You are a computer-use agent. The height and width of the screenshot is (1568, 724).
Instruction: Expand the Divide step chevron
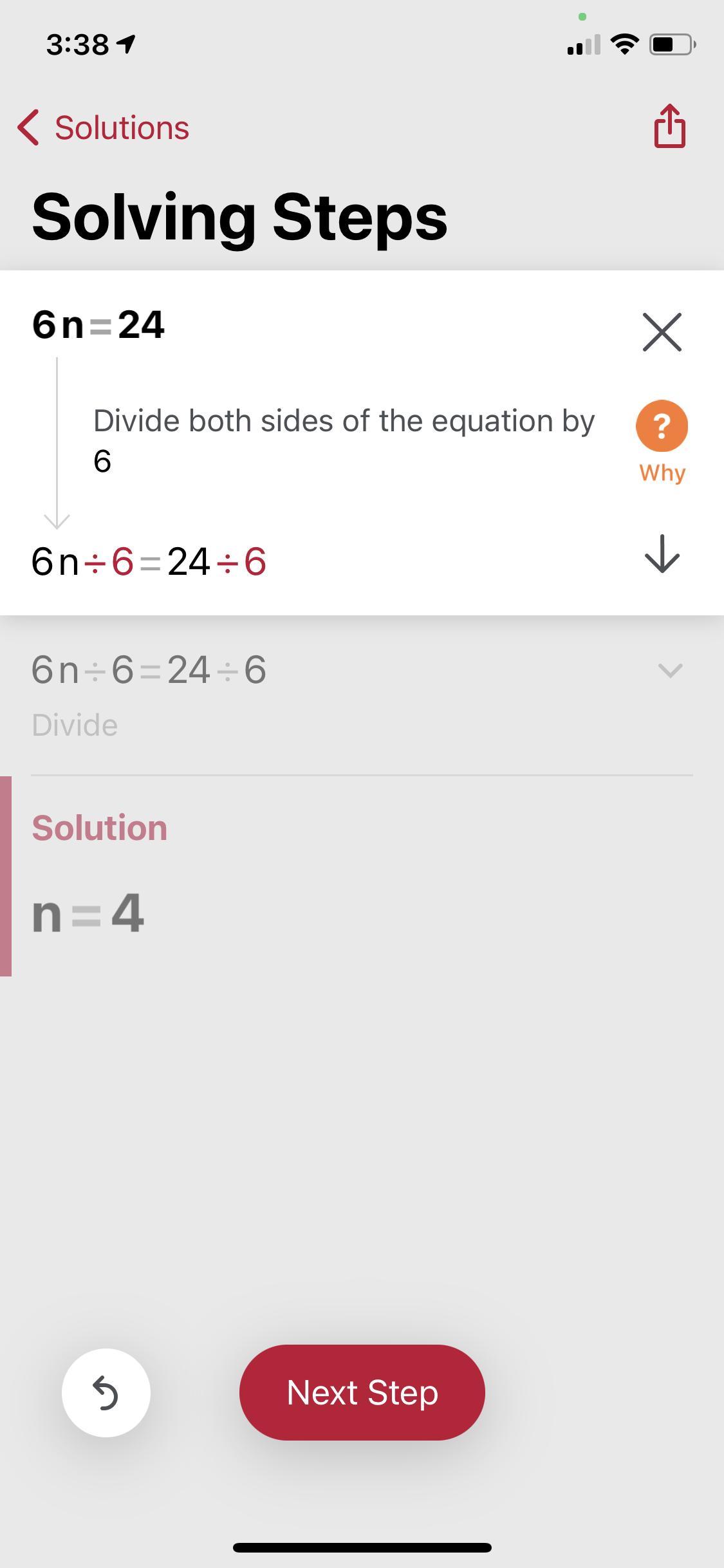pos(670,671)
